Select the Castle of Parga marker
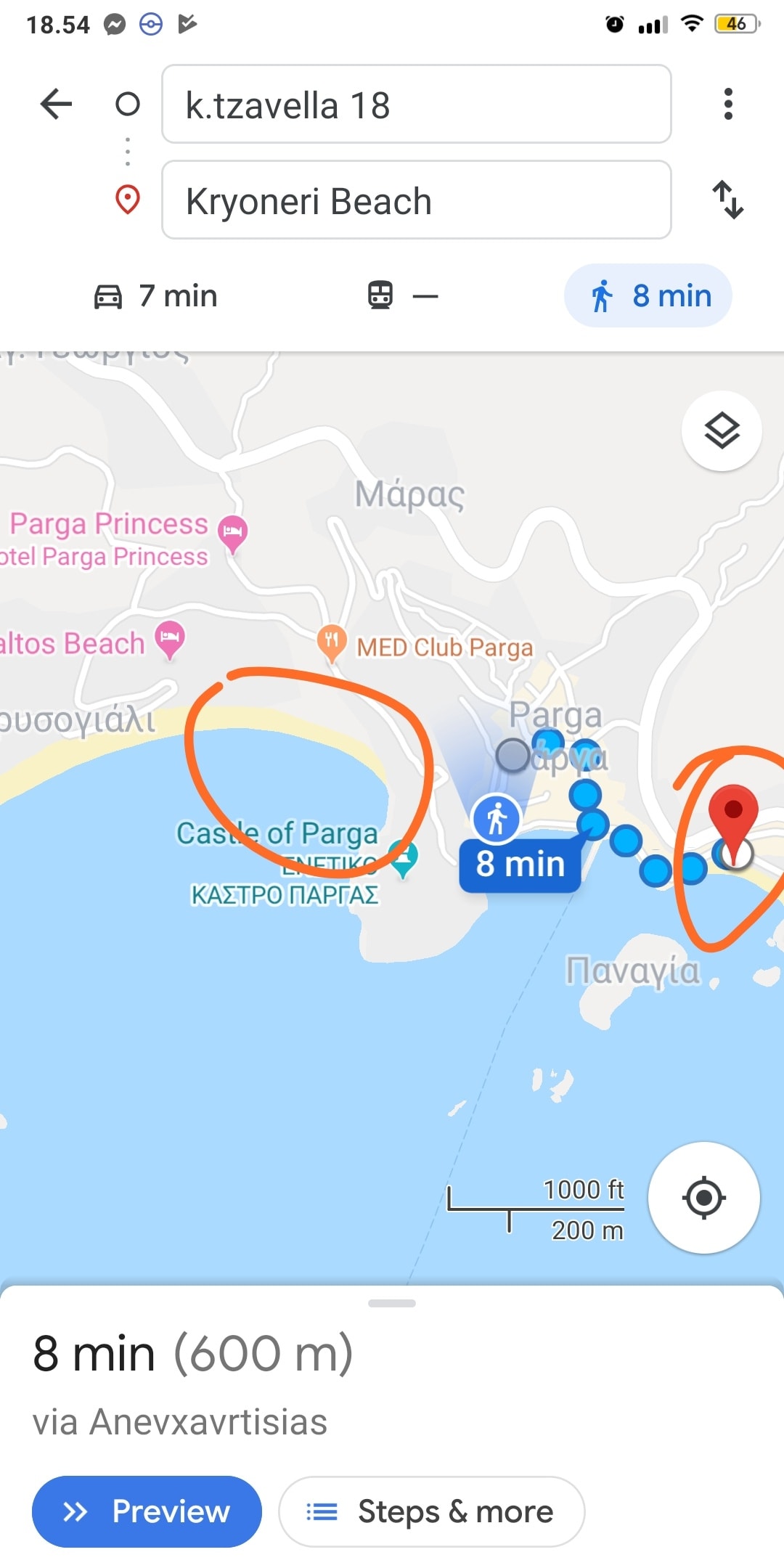Viewport: 784px width, 1568px height. 403,857
